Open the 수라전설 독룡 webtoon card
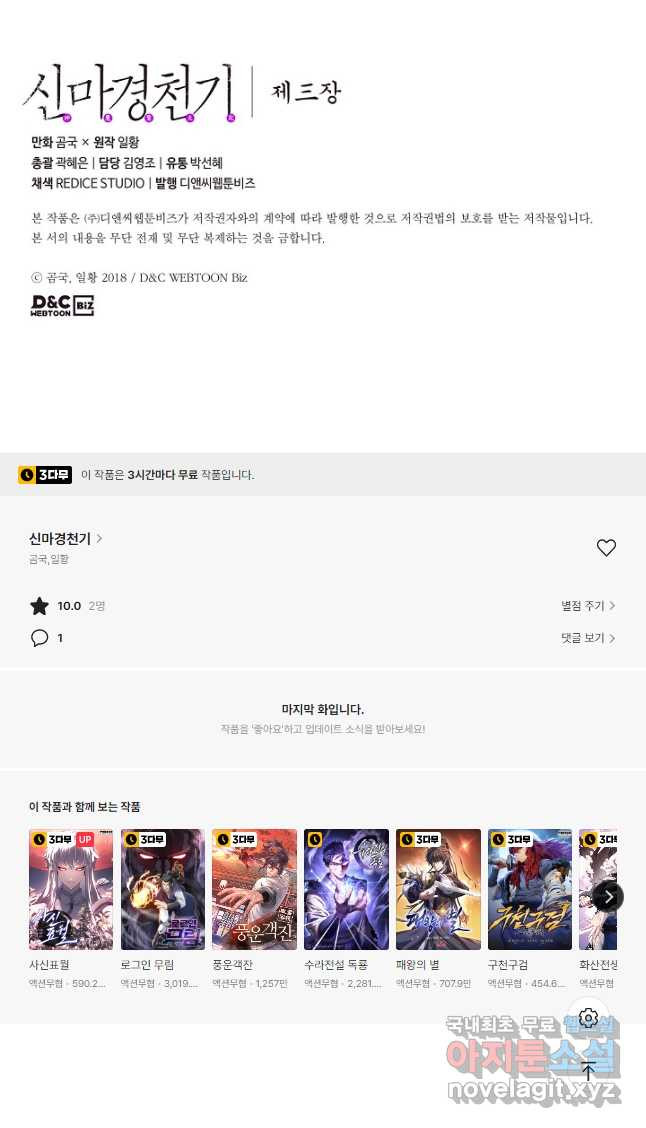Image resolution: width=646 pixels, height=1128 pixels. point(346,889)
